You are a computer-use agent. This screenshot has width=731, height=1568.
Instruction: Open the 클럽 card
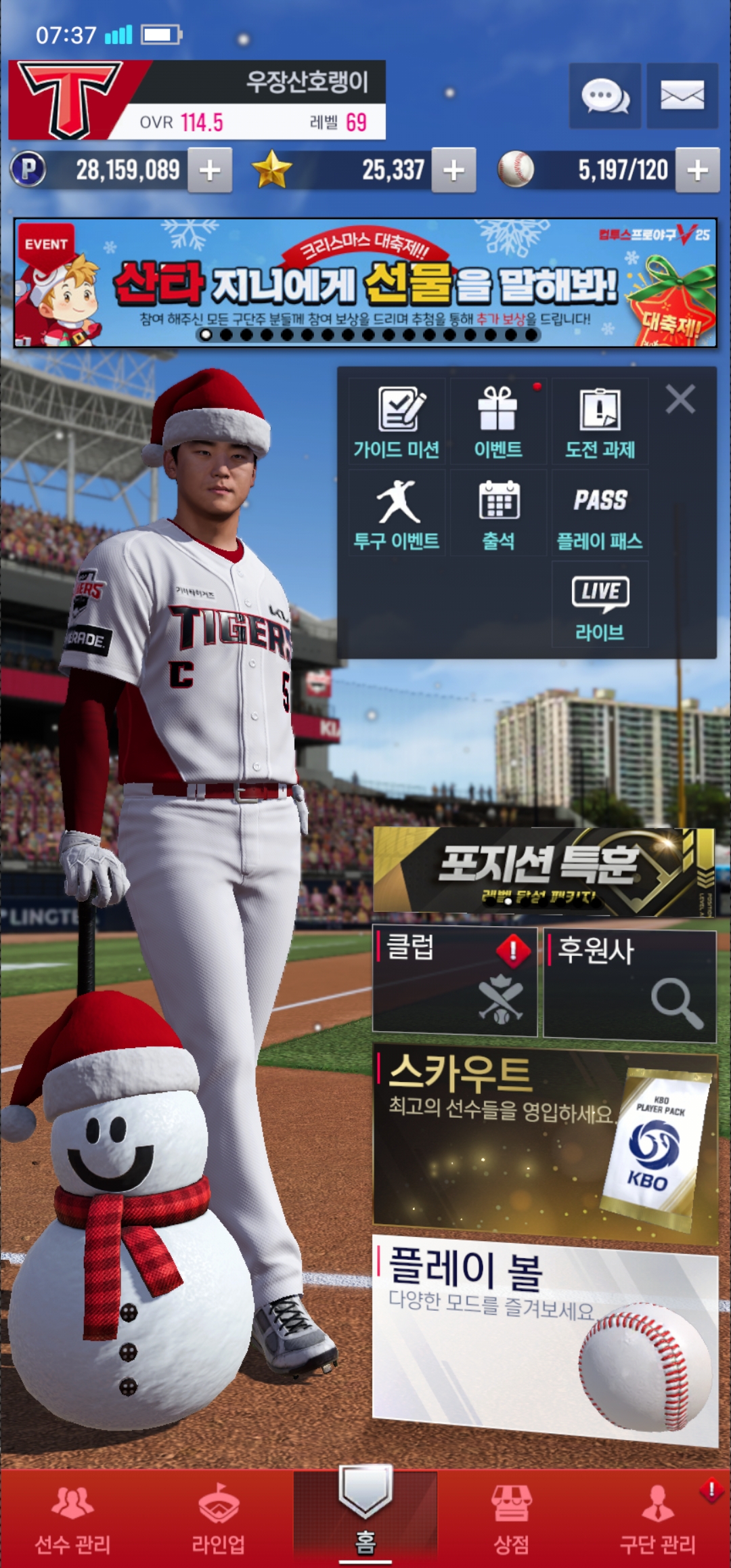[x=454, y=983]
